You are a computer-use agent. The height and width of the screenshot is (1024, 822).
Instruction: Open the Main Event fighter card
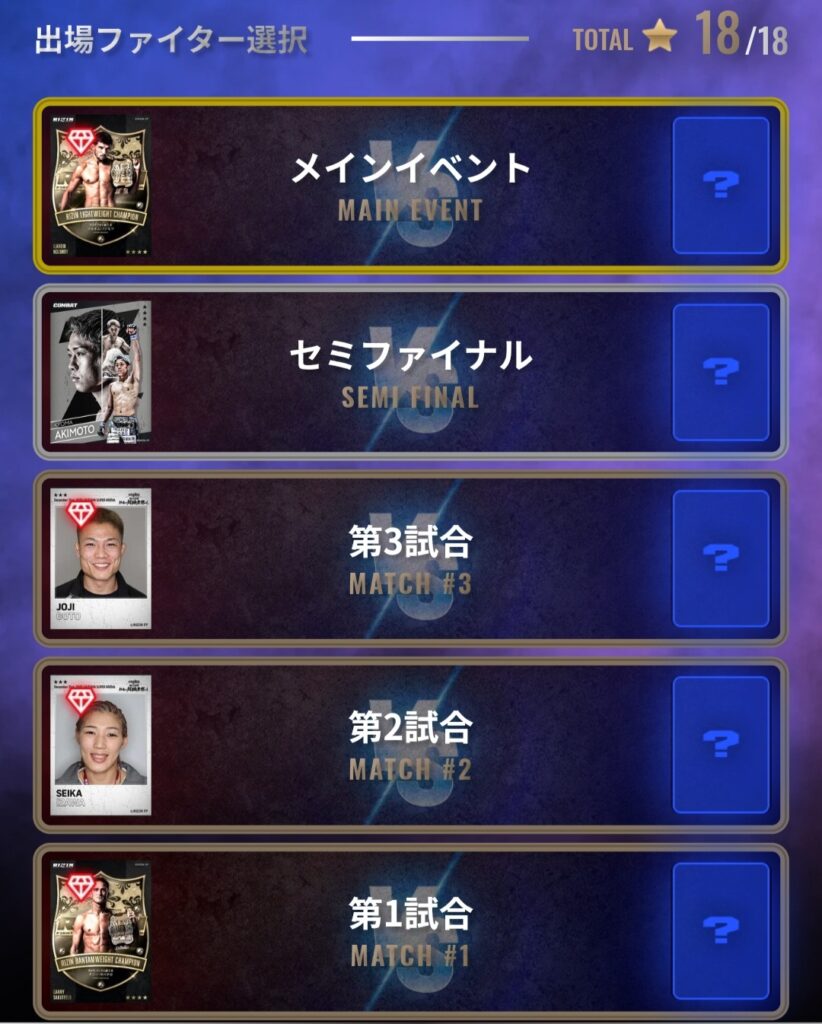click(x=101, y=186)
